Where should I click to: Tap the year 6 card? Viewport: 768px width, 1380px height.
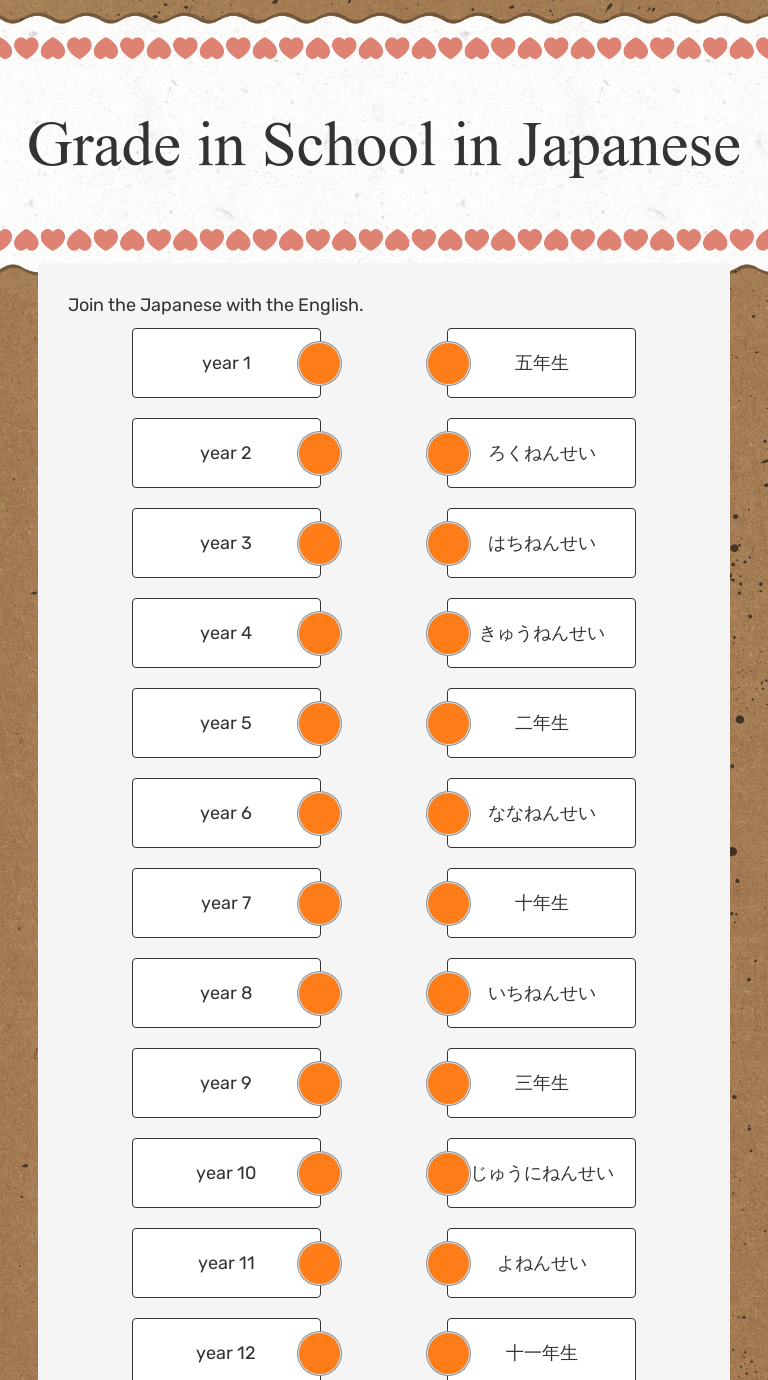coord(226,813)
